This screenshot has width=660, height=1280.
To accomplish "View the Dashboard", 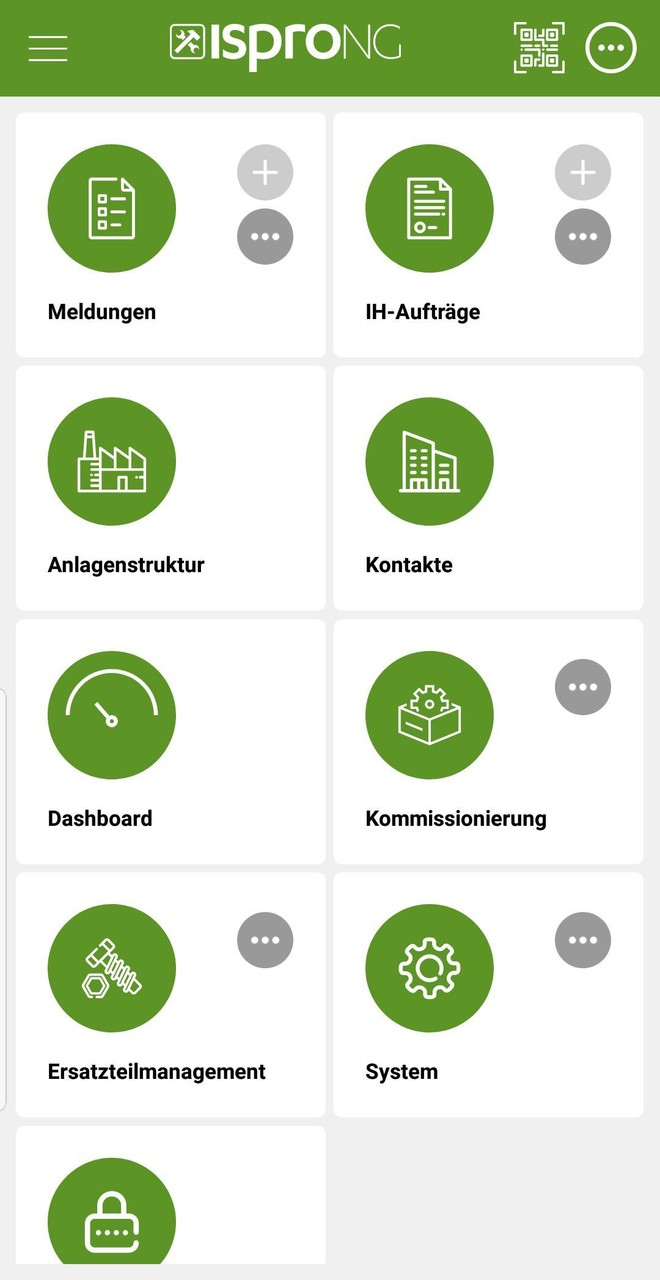I will click(112, 715).
